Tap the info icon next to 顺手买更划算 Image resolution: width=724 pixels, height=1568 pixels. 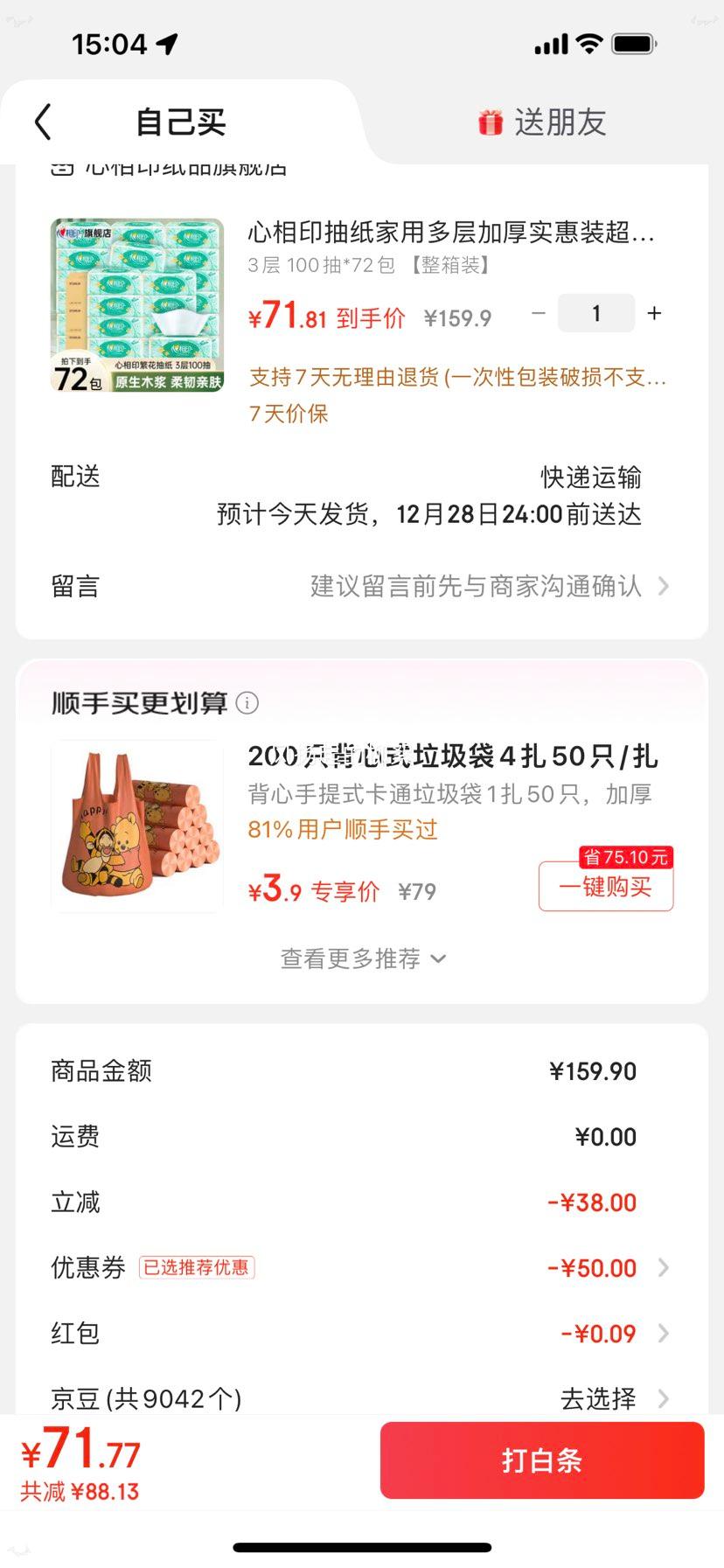point(247,702)
